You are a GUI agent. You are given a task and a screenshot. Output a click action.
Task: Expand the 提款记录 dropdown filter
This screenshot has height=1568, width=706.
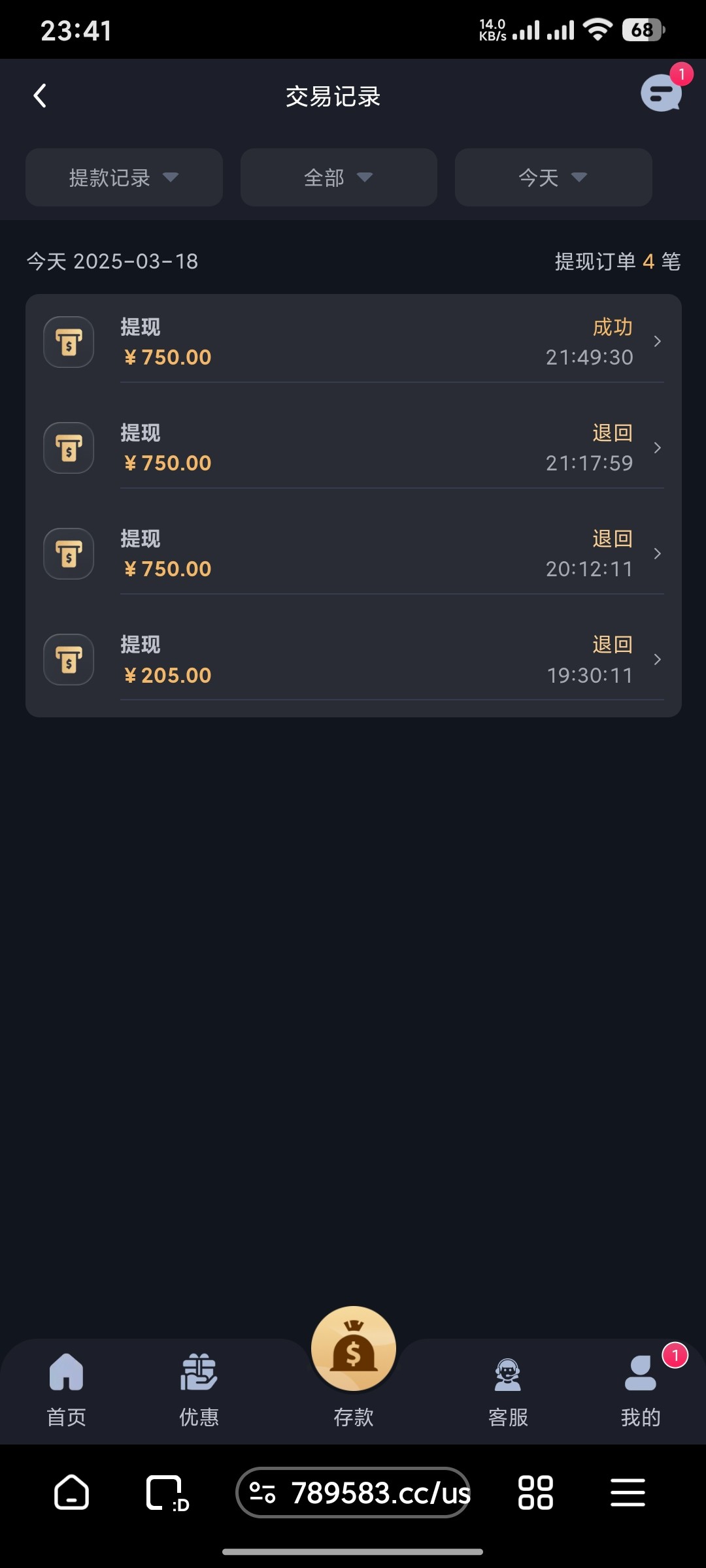click(124, 178)
